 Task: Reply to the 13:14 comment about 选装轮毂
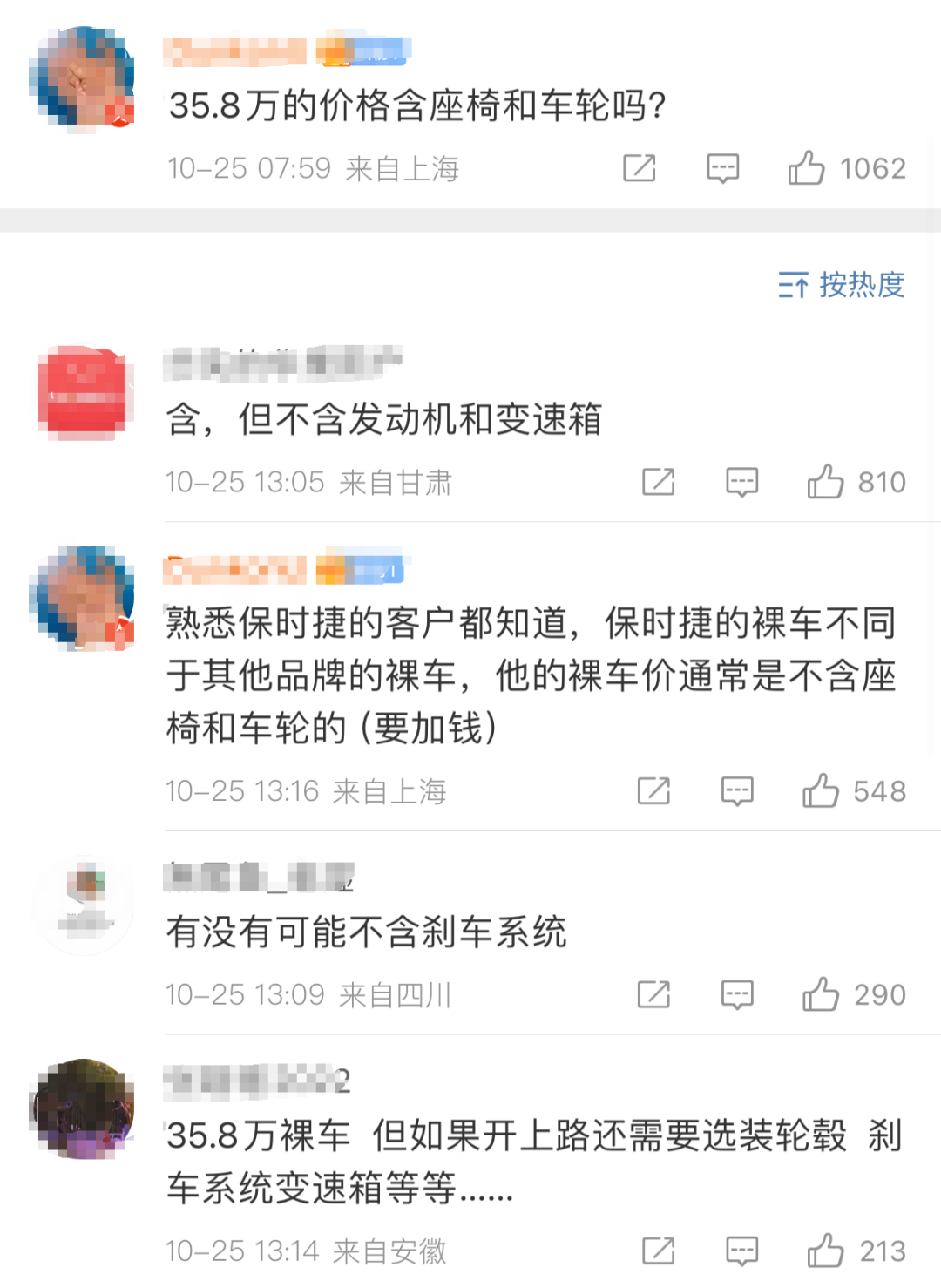(x=741, y=1251)
